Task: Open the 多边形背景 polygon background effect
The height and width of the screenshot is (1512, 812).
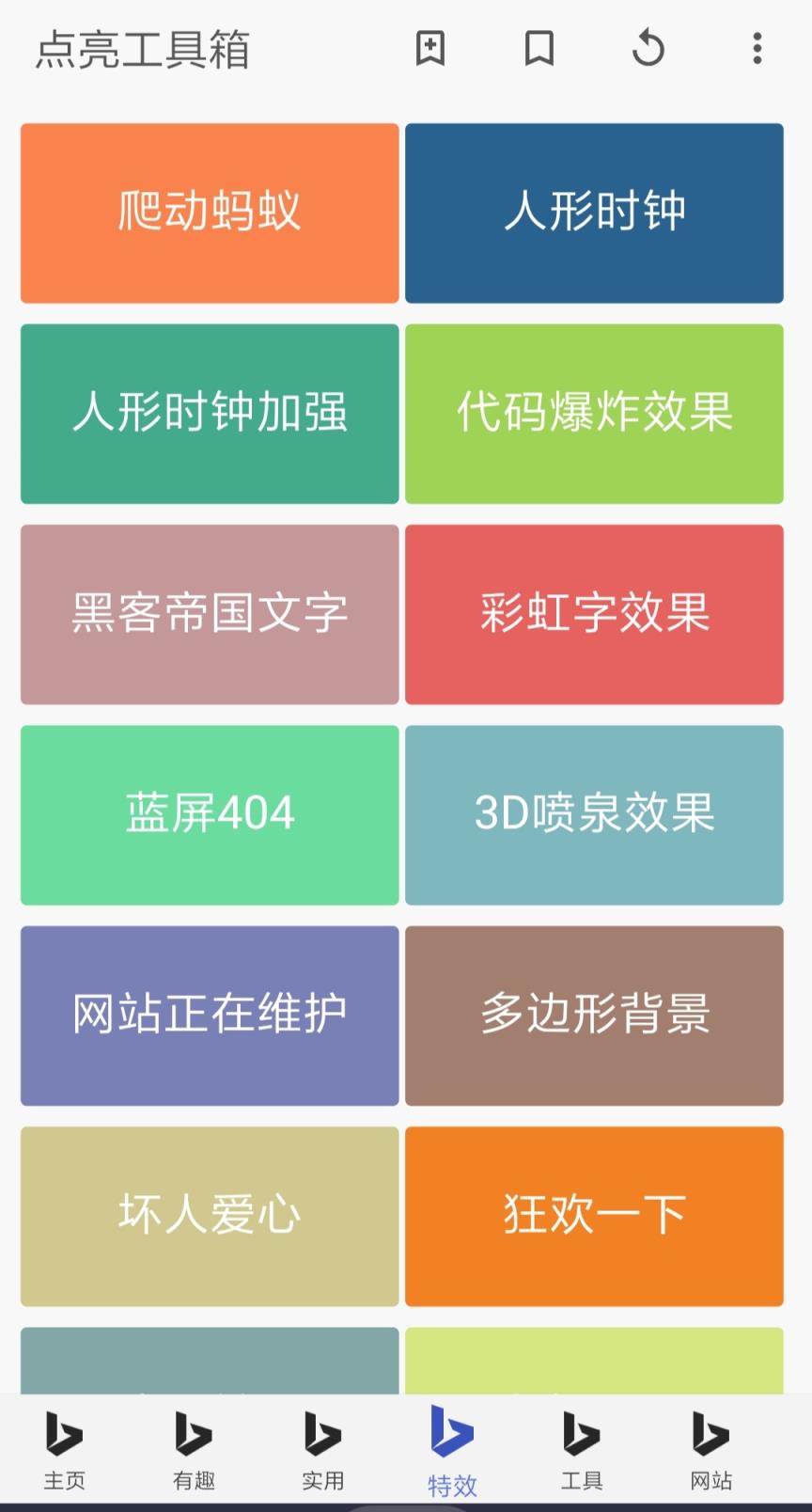Action: (594, 1016)
